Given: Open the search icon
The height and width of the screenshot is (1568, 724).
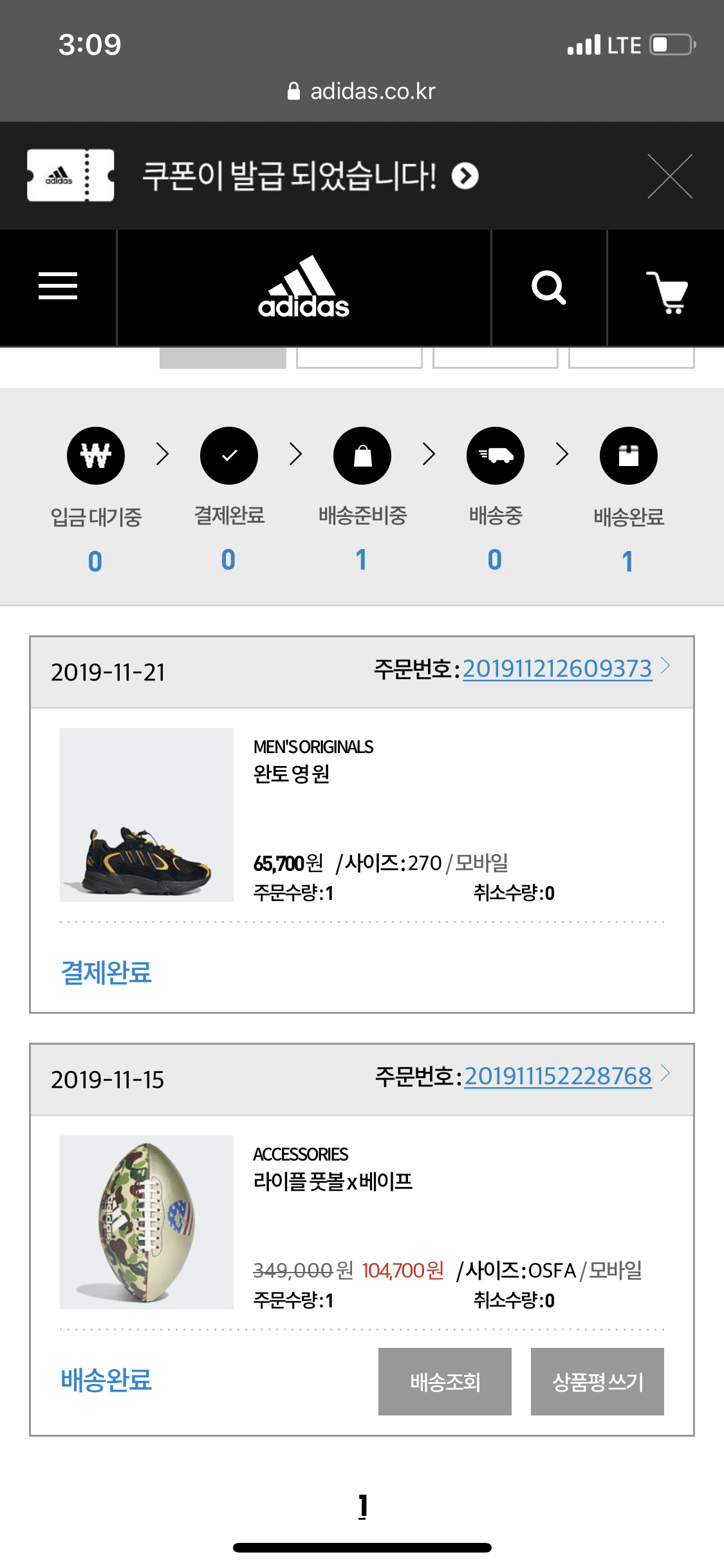Looking at the screenshot, I should 548,288.
